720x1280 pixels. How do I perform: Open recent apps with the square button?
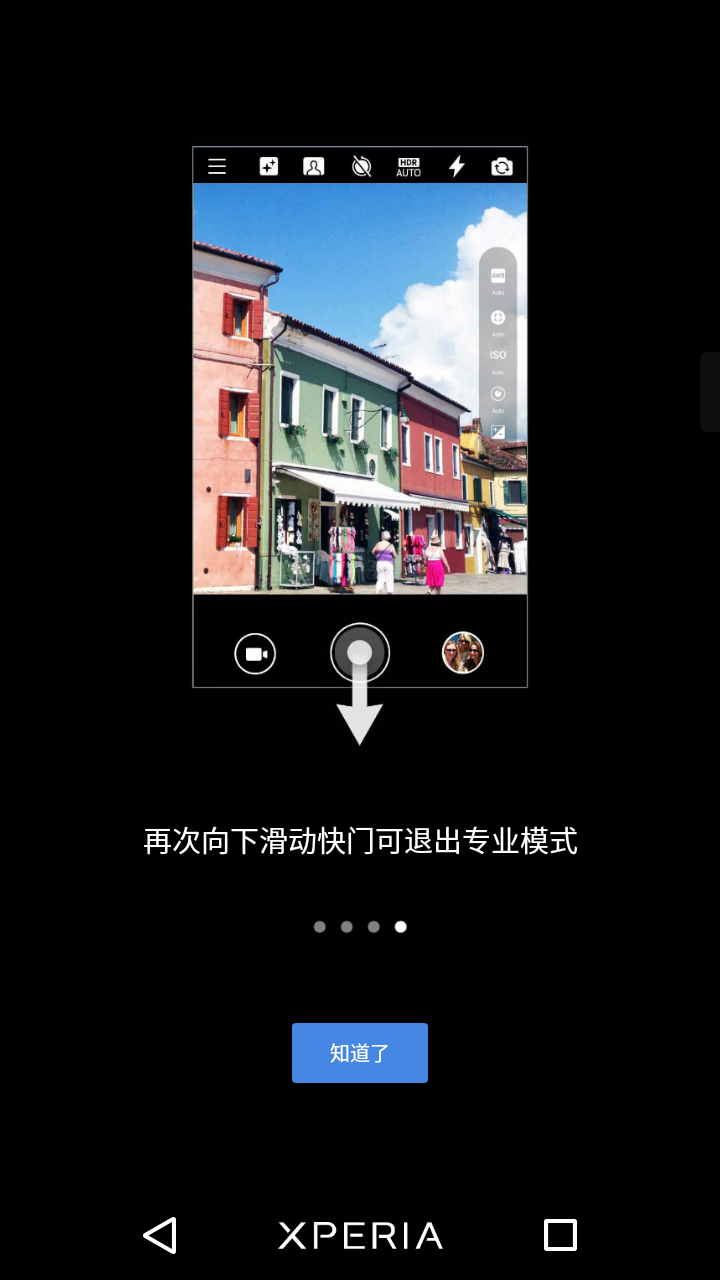(x=560, y=1235)
